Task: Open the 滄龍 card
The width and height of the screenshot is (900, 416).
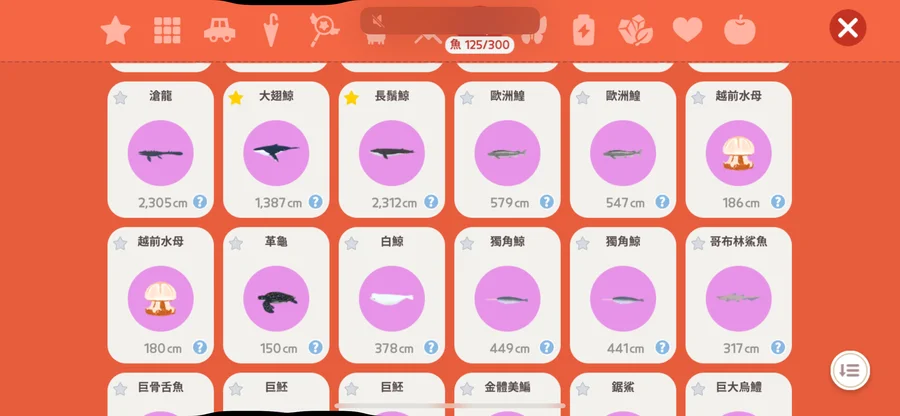Action: pyautogui.click(x=160, y=152)
